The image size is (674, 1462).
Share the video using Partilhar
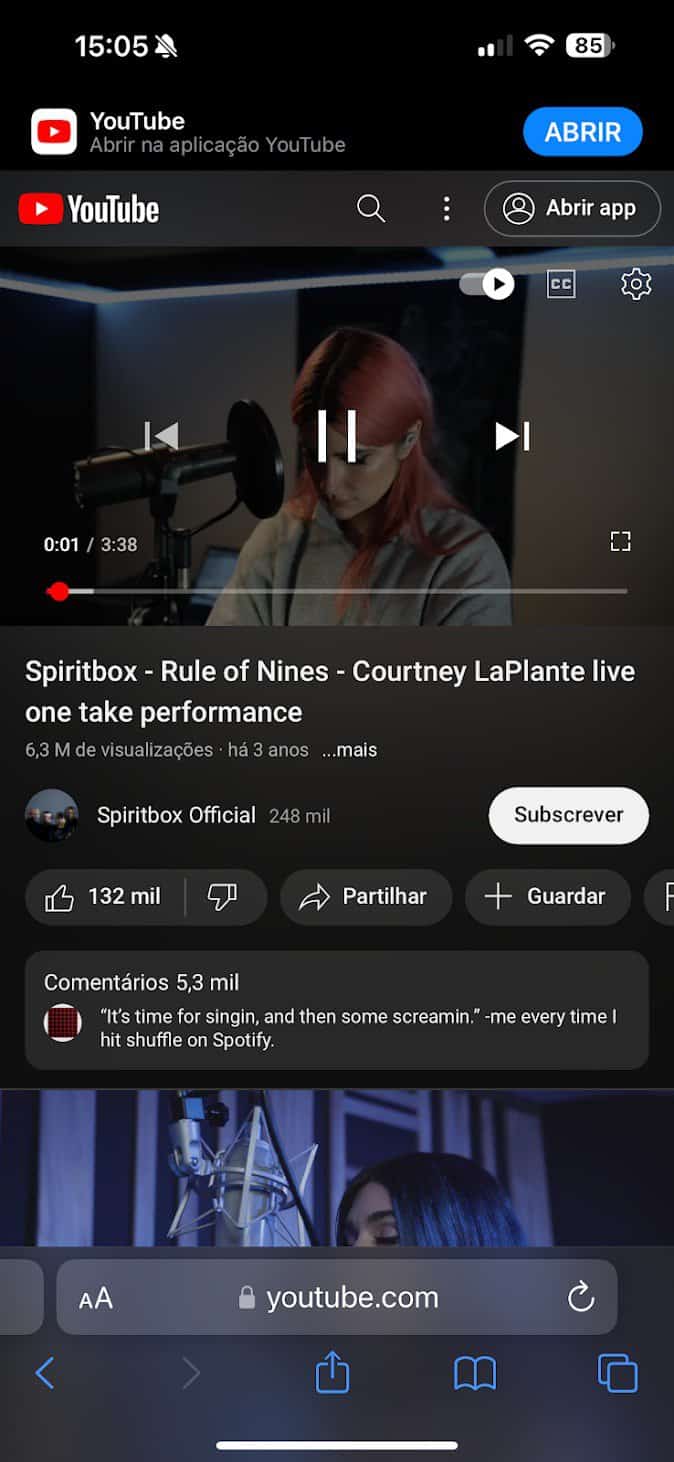point(365,897)
